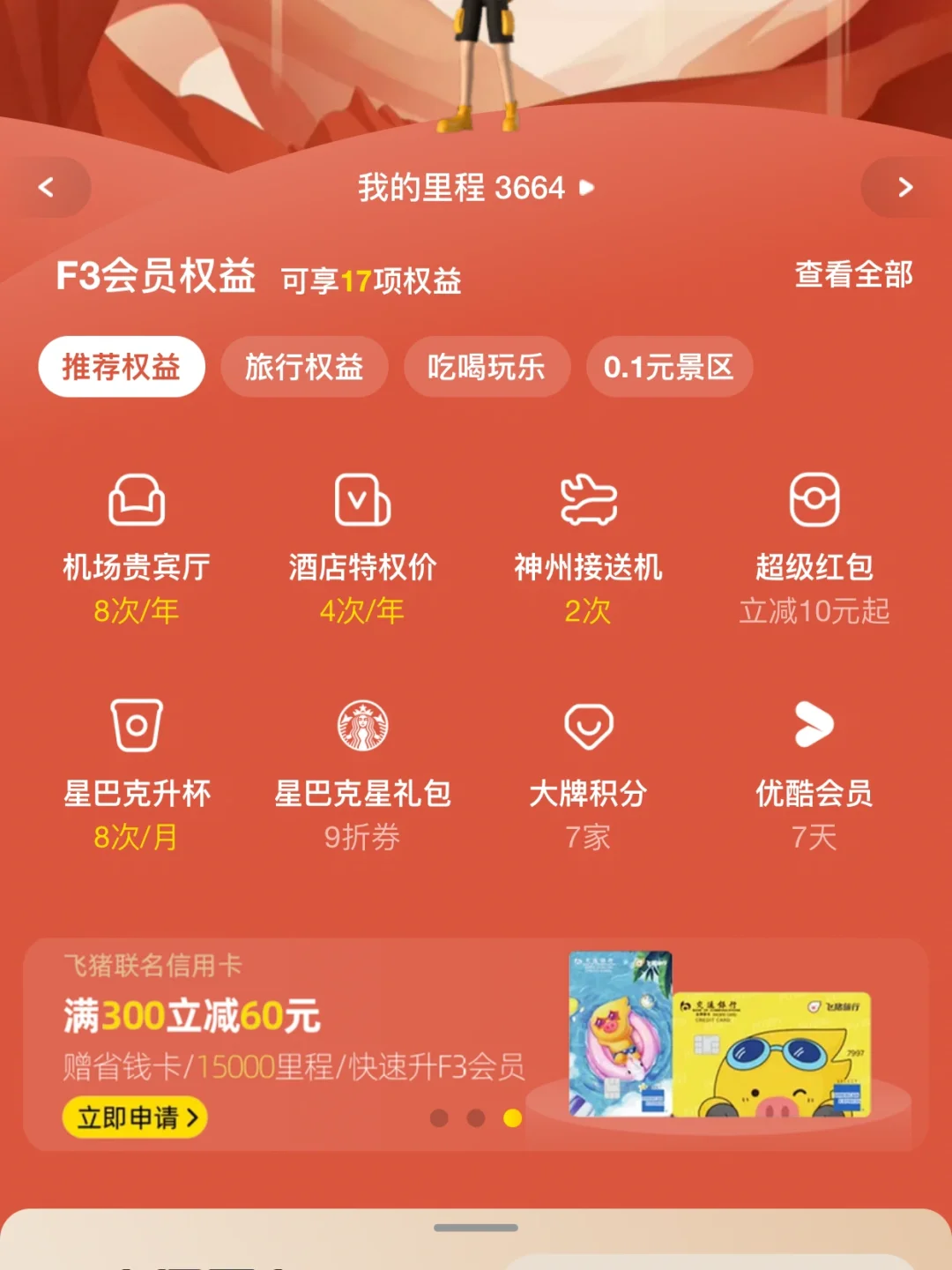The image size is (952, 1270).
Task: Keep the 推荐权益 tab selected
Action: pos(121,365)
